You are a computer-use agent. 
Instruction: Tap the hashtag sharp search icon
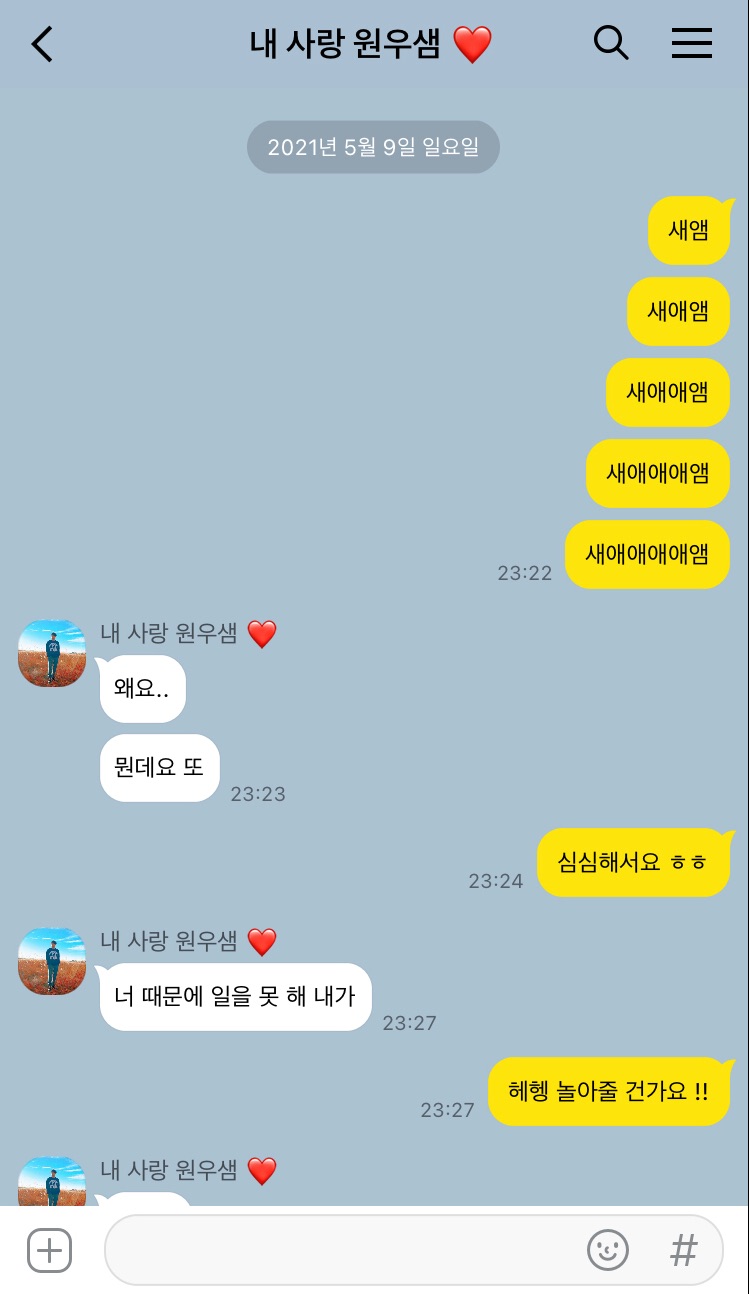tap(683, 1249)
